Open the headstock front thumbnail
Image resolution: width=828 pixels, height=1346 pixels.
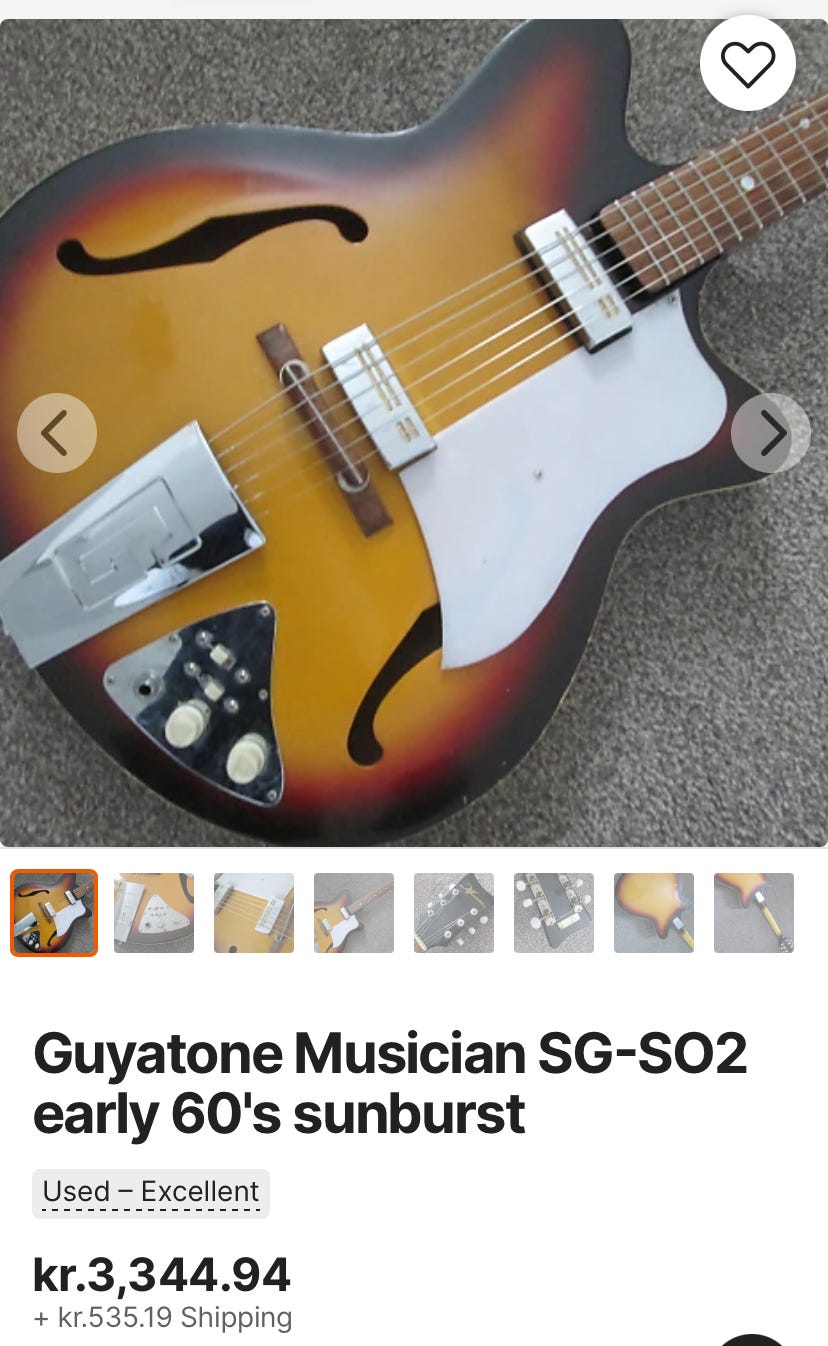pos(454,913)
